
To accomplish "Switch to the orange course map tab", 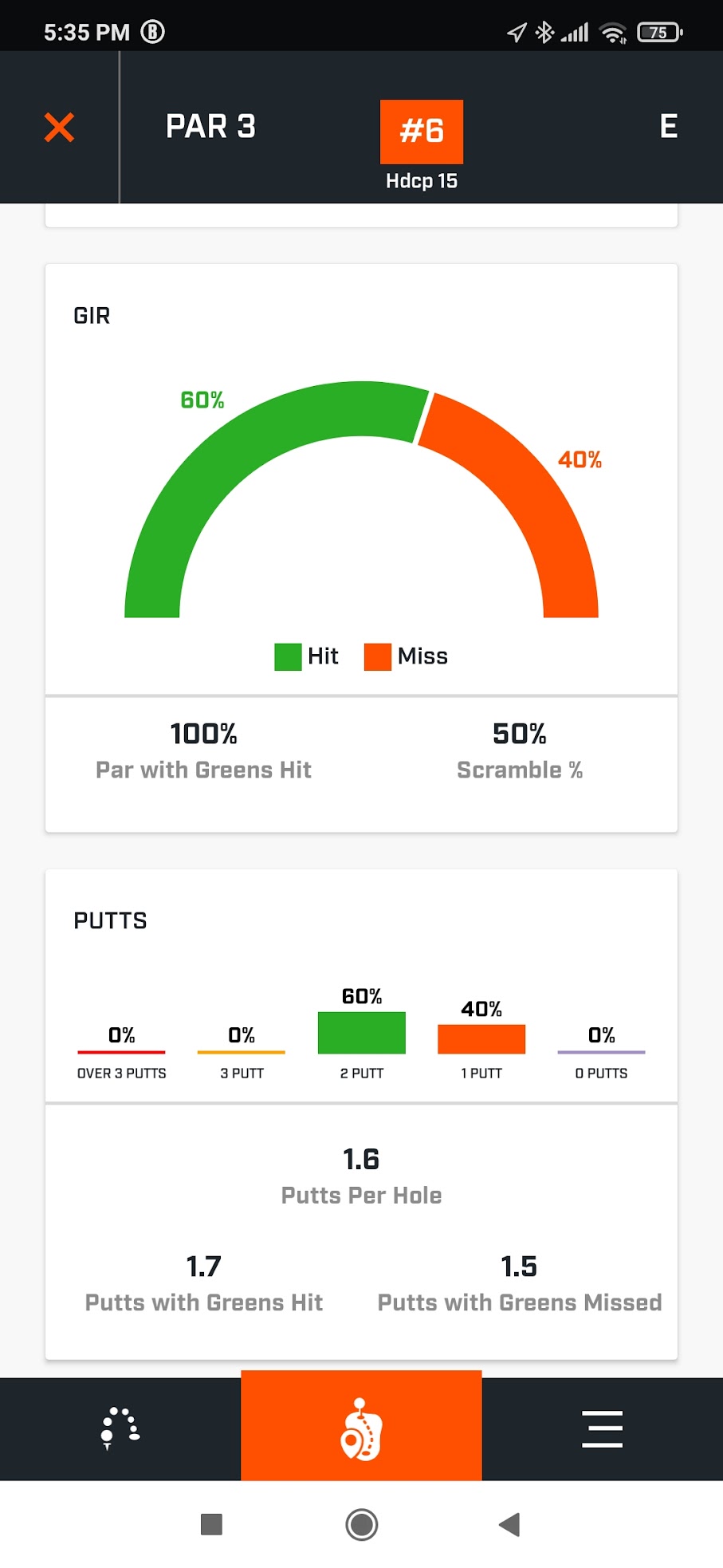I will pos(361,1427).
